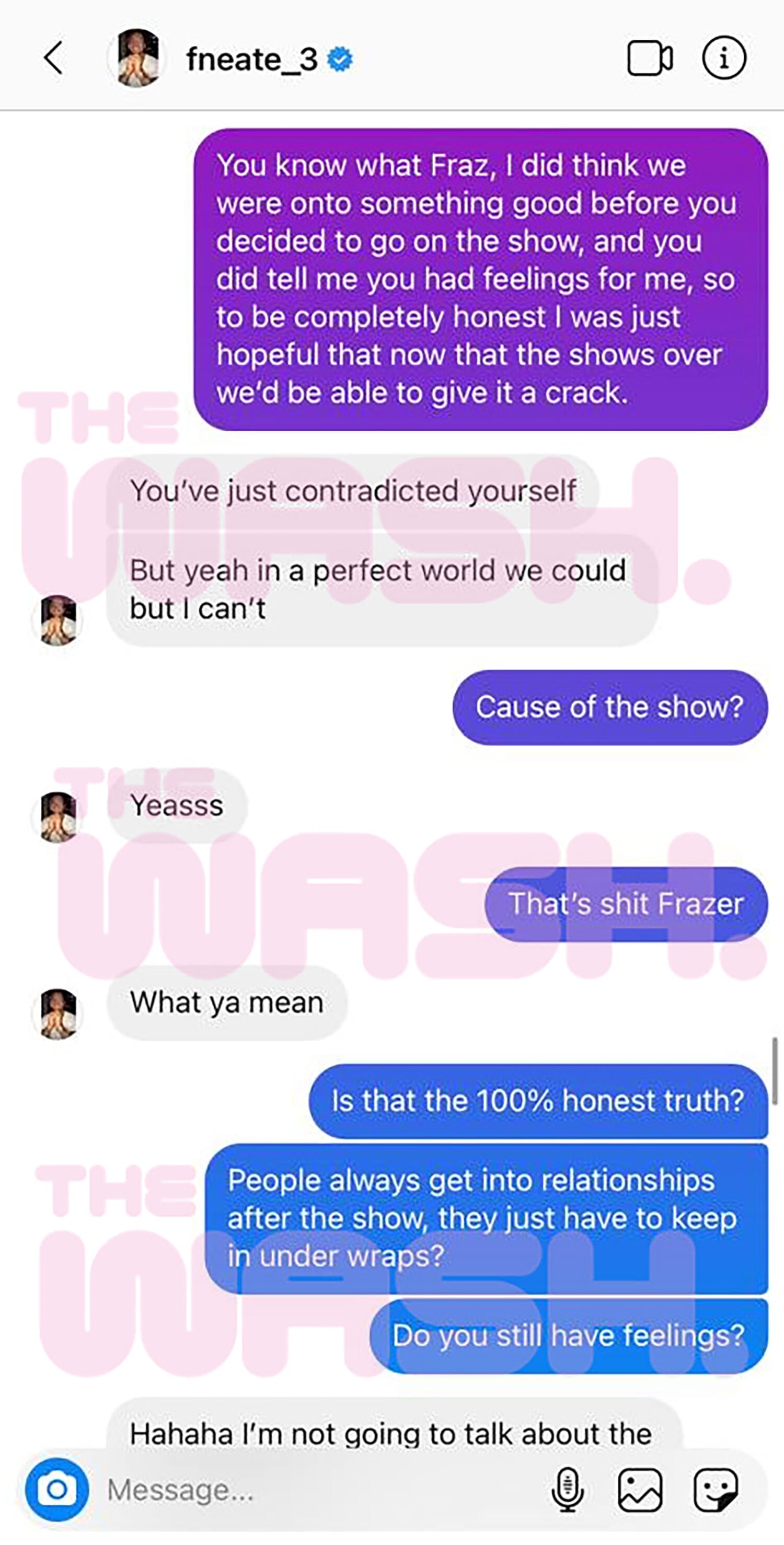Record a voice message with the microphone
The width and height of the screenshot is (784, 1545).
(567, 1490)
